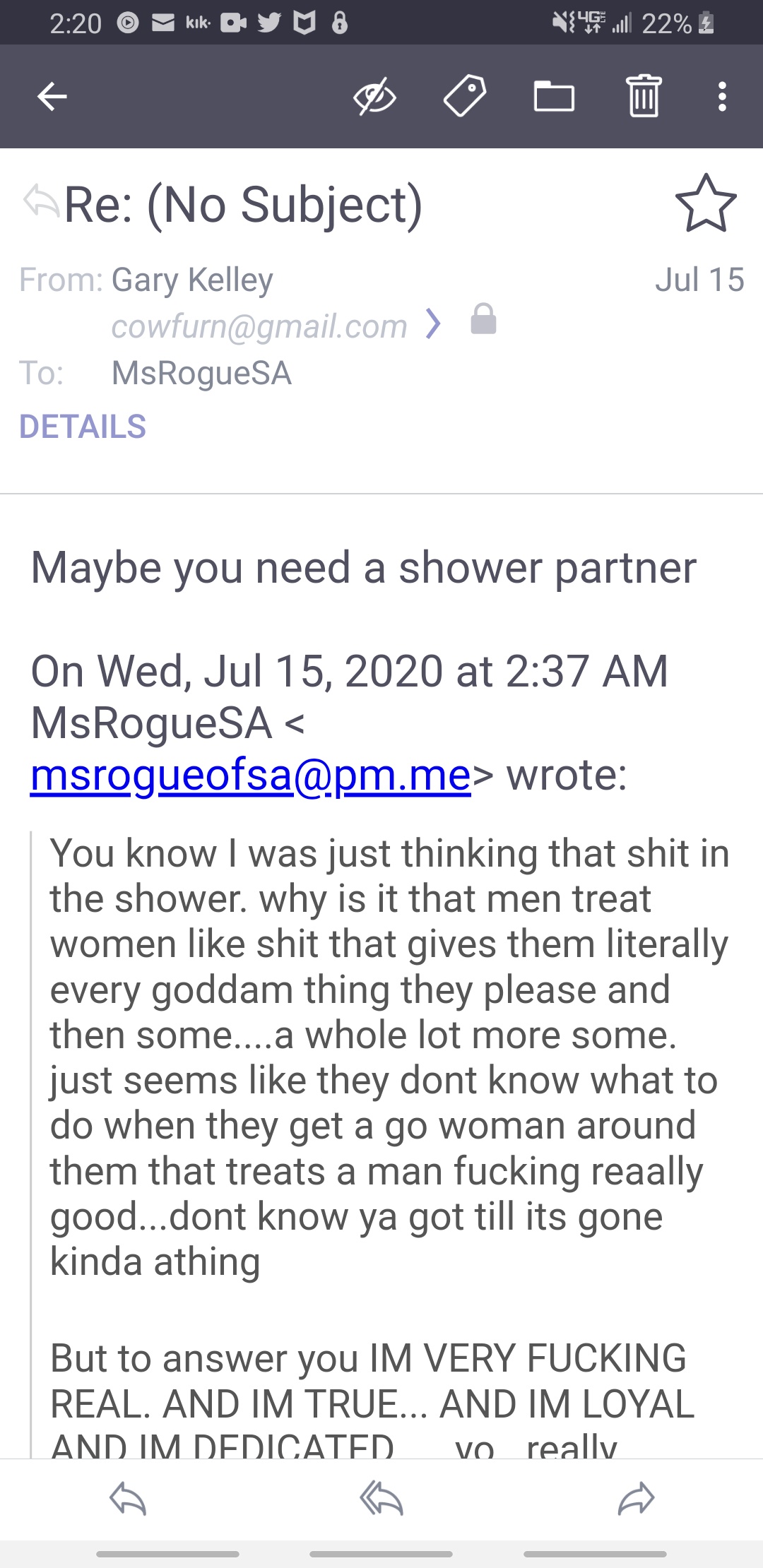
Task: Expand DETAILS of the message header
Action: click(83, 427)
